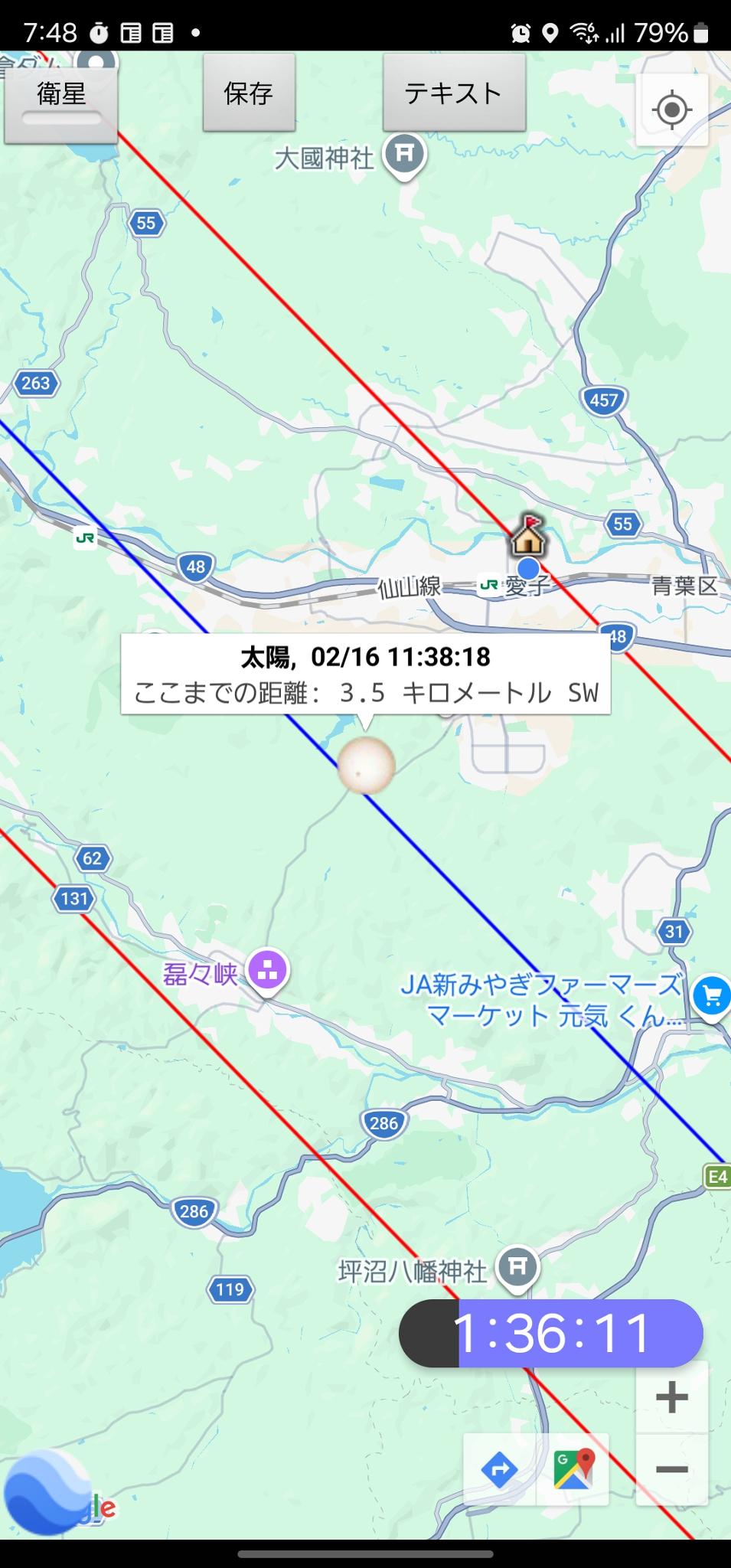Open the blue floating bubble in corner
Viewport: 731px width, 1568px height.
click(x=46, y=1491)
